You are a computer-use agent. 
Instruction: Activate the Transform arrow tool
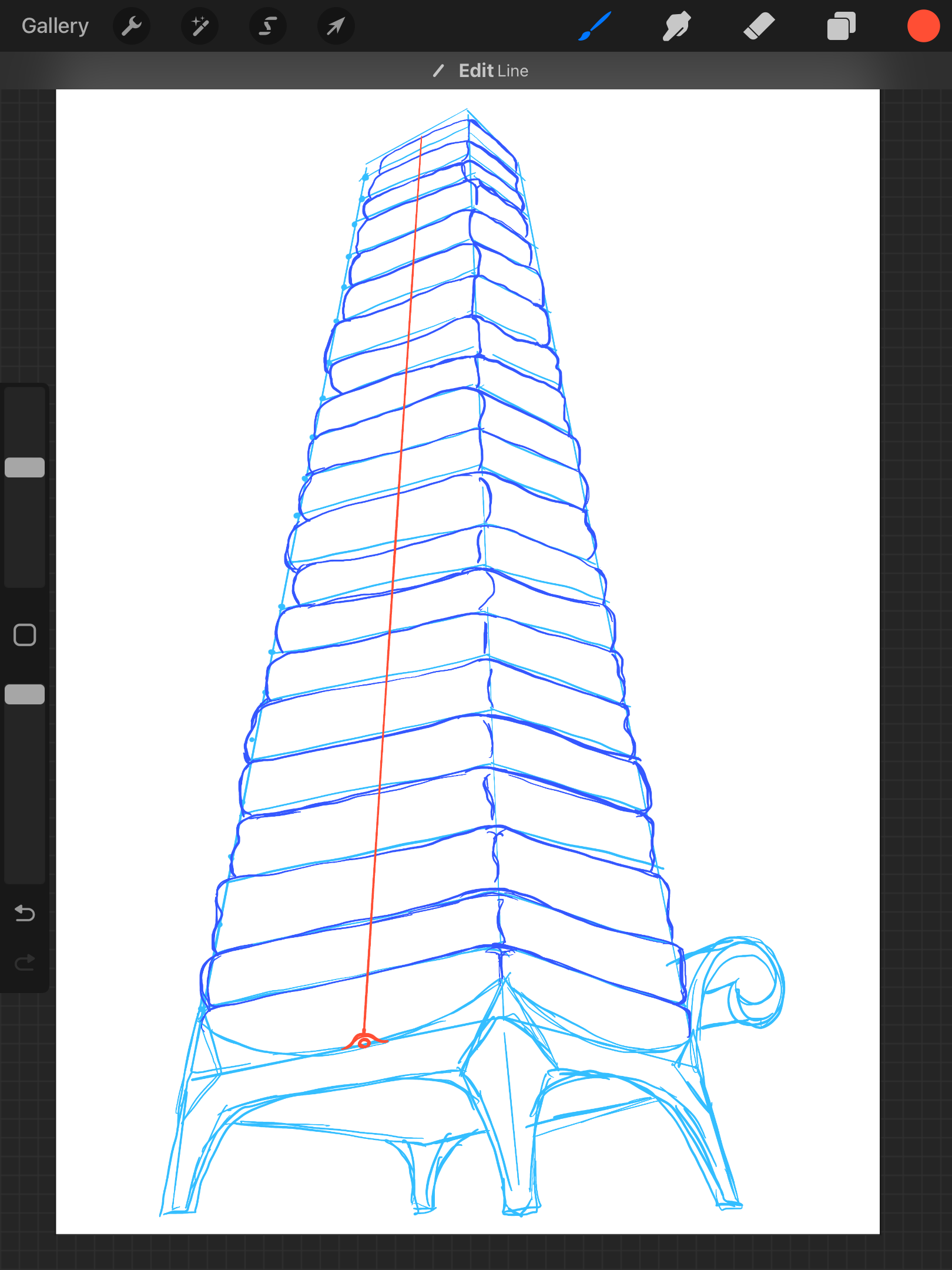(x=336, y=26)
